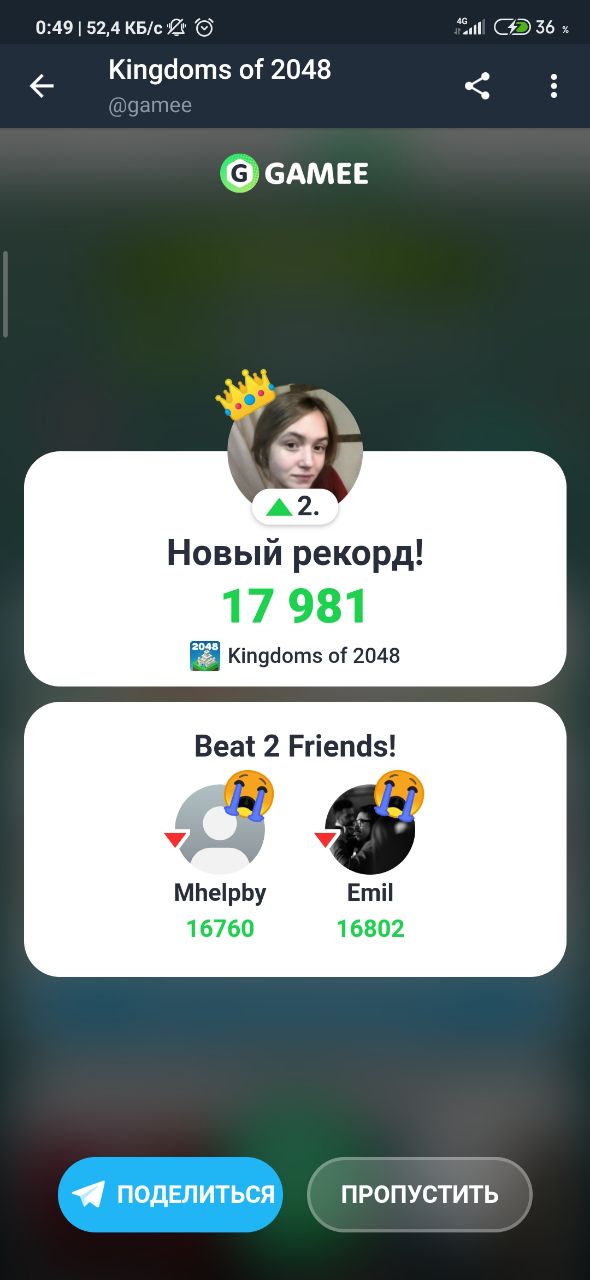The height and width of the screenshot is (1280, 590).
Task: Go back using the top-left arrow
Action: [41, 86]
